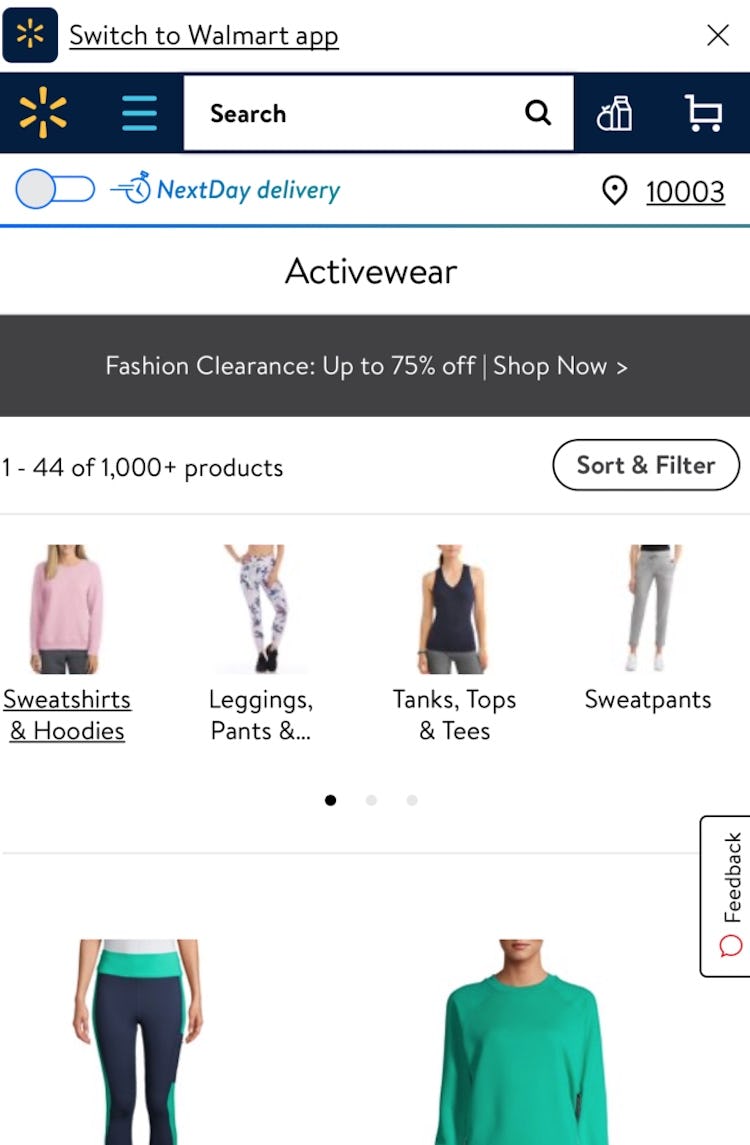This screenshot has width=750, height=1145.
Task: Select Tanks, Tops & Tees category
Action: pyautogui.click(x=454, y=645)
